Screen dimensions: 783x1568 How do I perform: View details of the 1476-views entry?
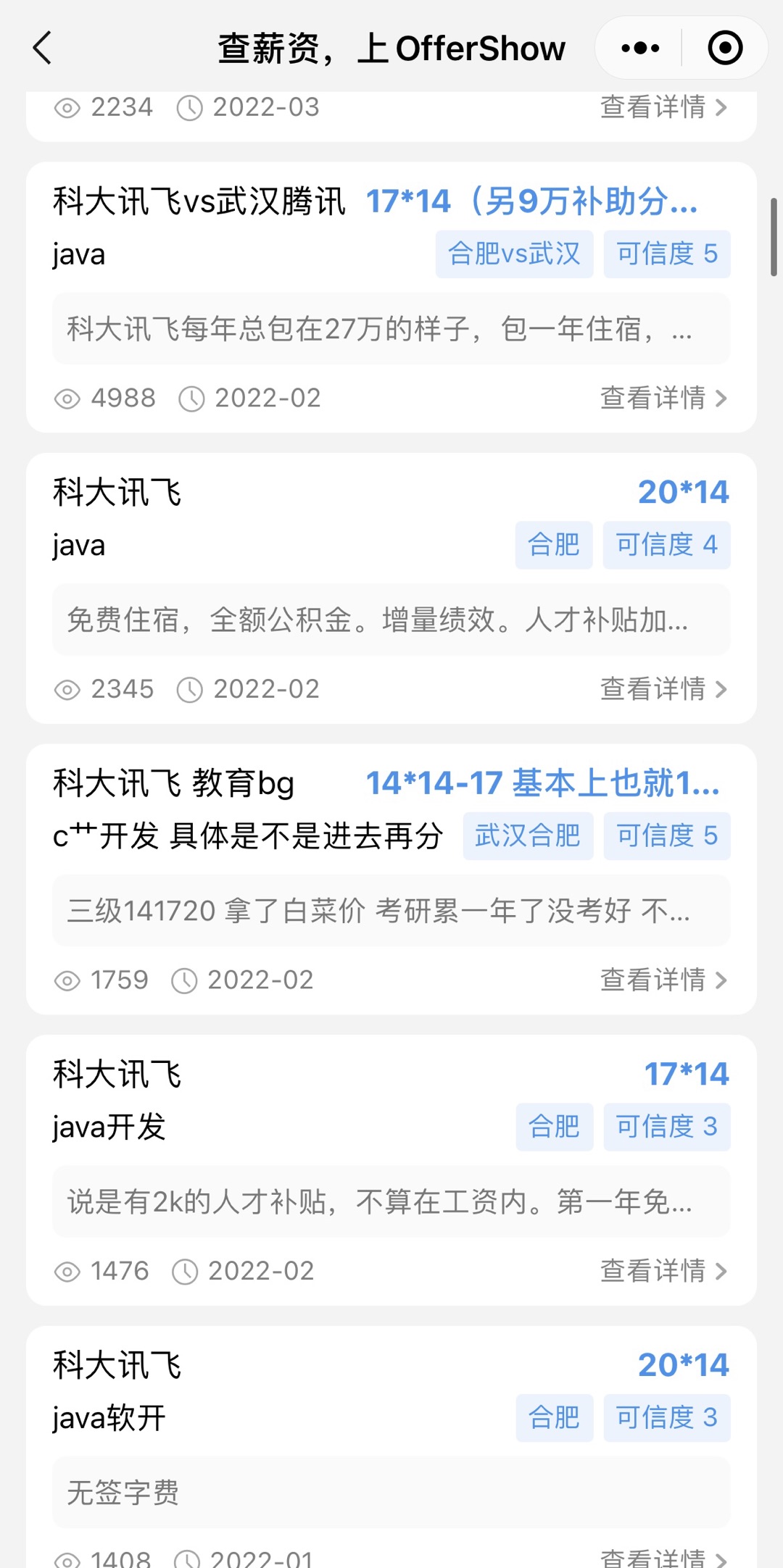(x=663, y=1271)
